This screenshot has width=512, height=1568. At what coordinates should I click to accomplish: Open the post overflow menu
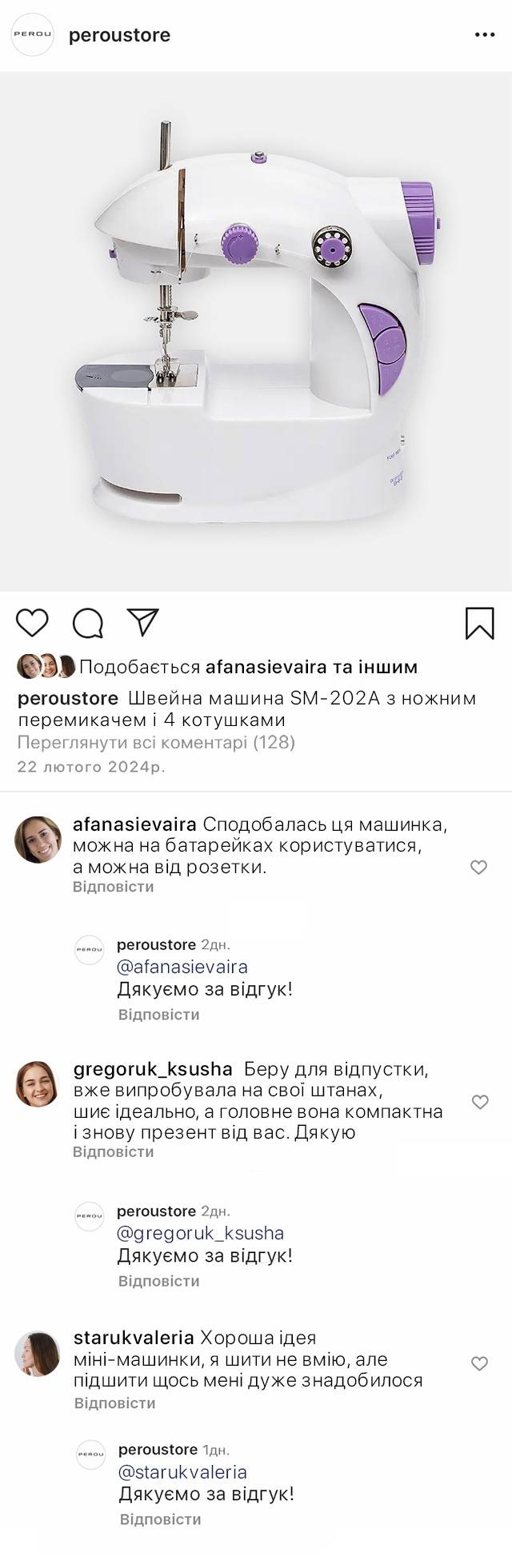(485, 35)
